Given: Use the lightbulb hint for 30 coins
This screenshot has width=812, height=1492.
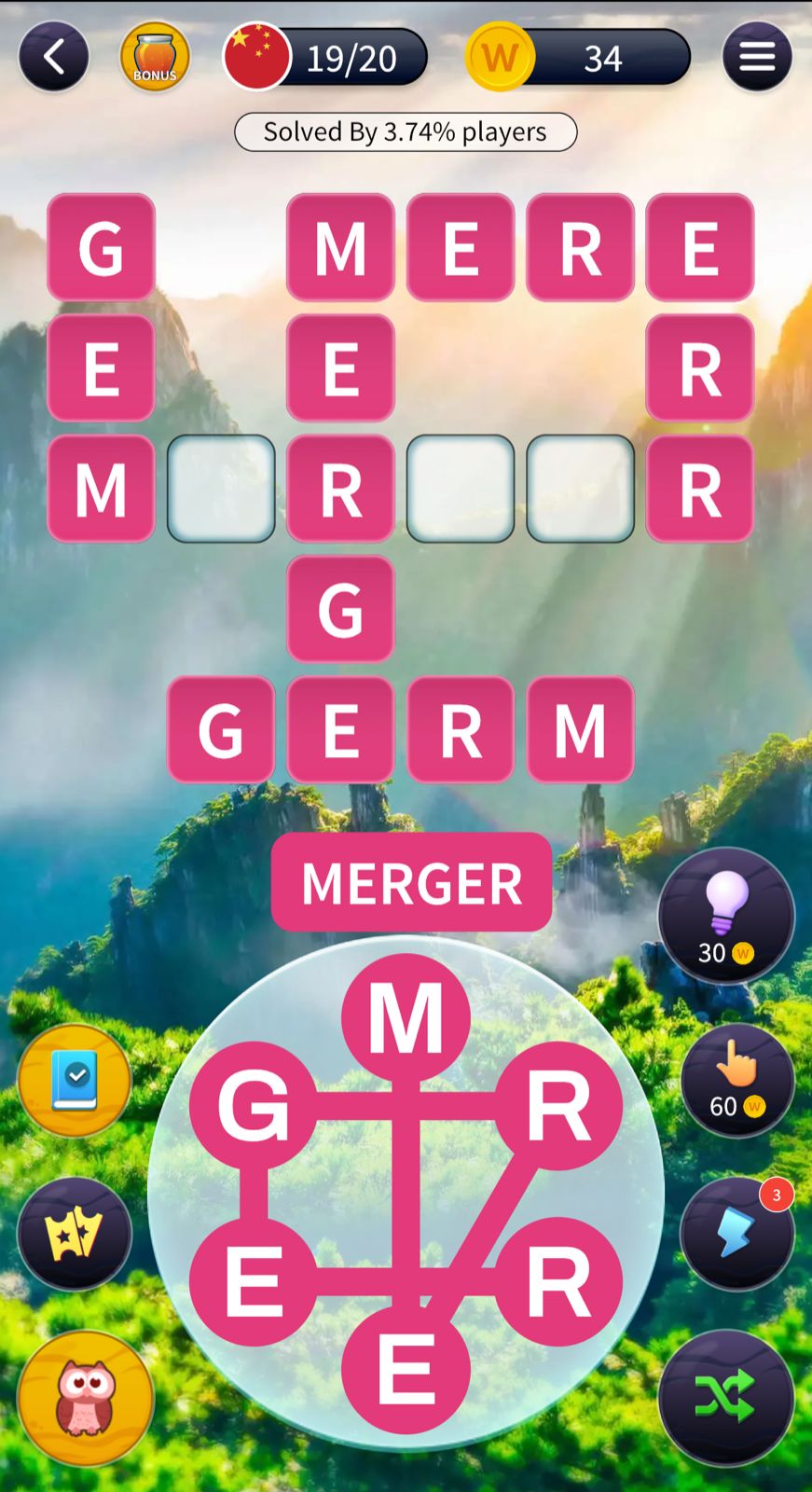Looking at the screenshot, I should (726, 916).
